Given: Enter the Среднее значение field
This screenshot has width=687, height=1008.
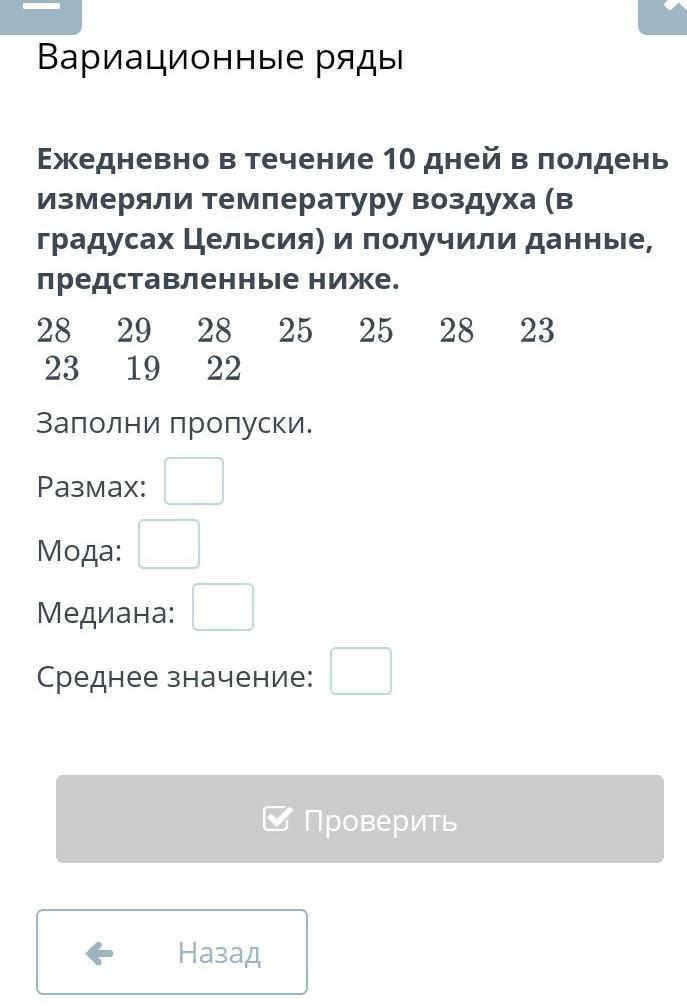Looking at the screenshot, I should click(361, 671).
